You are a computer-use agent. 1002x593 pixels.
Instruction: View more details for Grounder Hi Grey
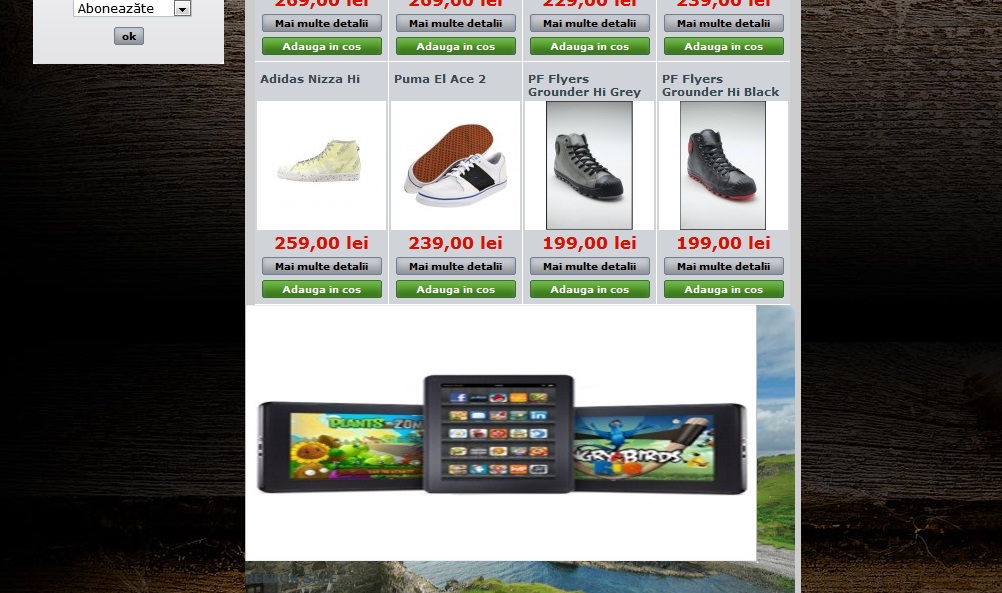point(589,266)
